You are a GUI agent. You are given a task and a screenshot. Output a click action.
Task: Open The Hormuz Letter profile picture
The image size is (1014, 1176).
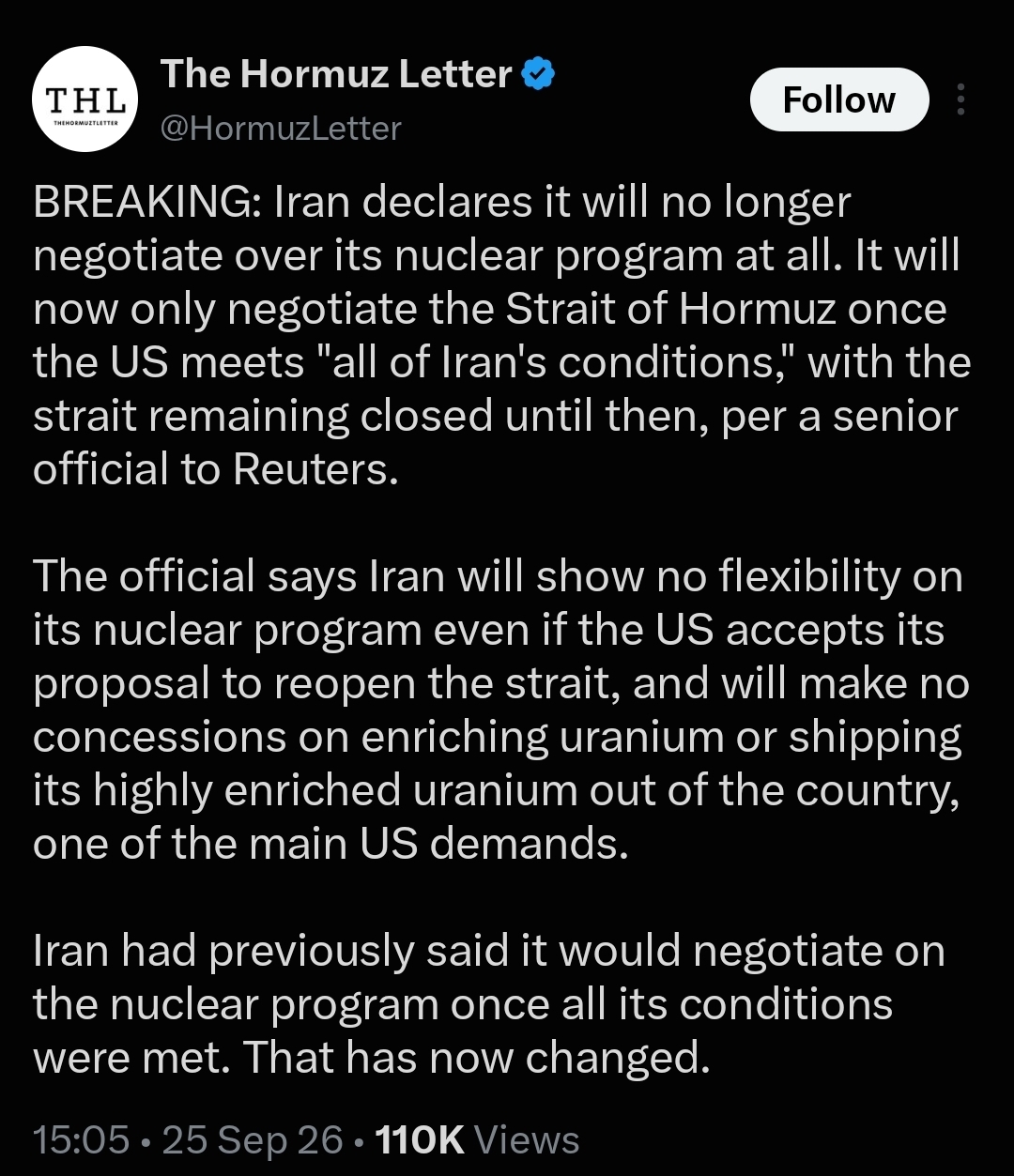click(x=85, y=99)
